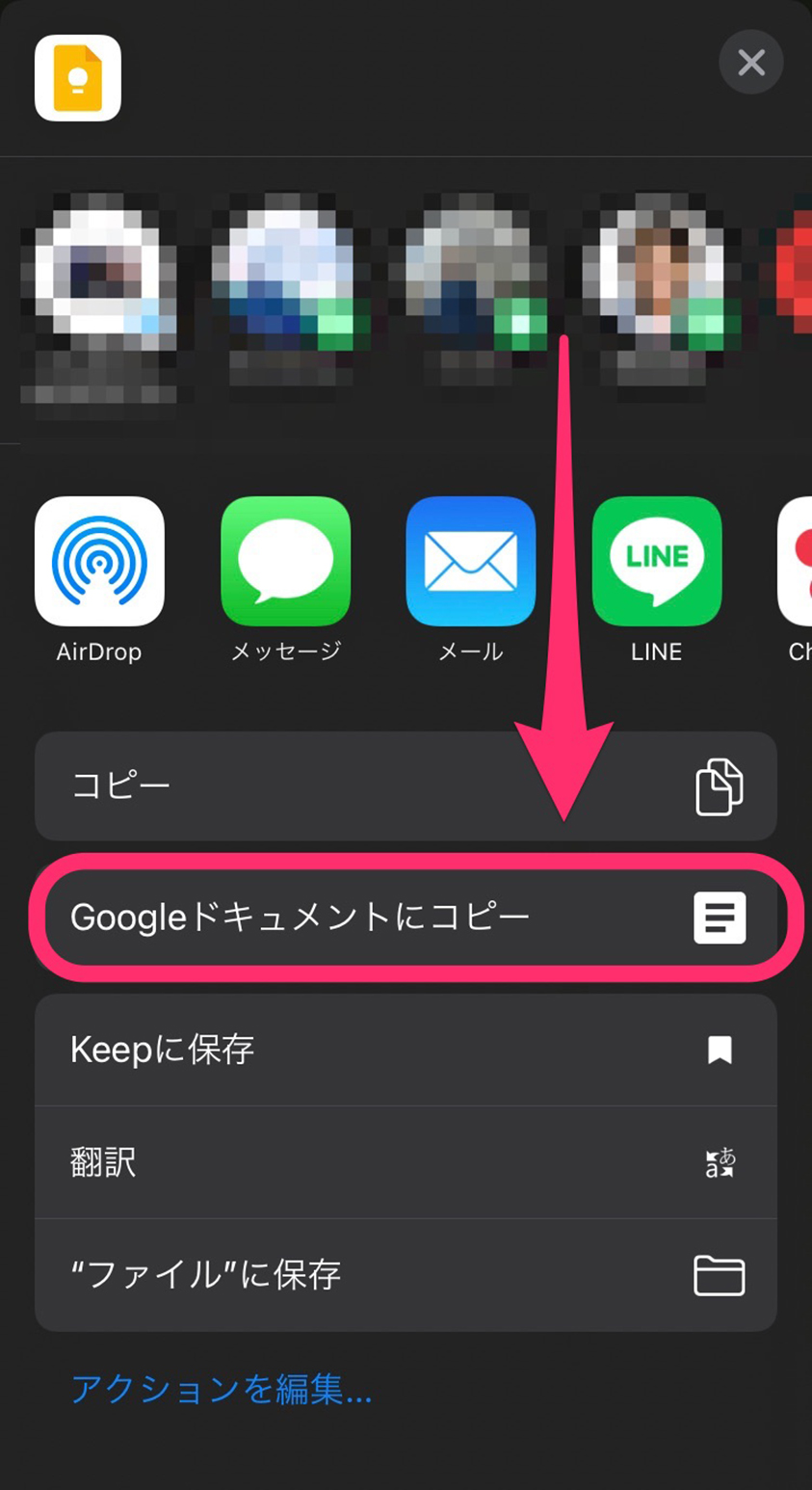Viewport: 812px width, 1490px height.
Task: Share using the メール app
Action: point(470,562)
